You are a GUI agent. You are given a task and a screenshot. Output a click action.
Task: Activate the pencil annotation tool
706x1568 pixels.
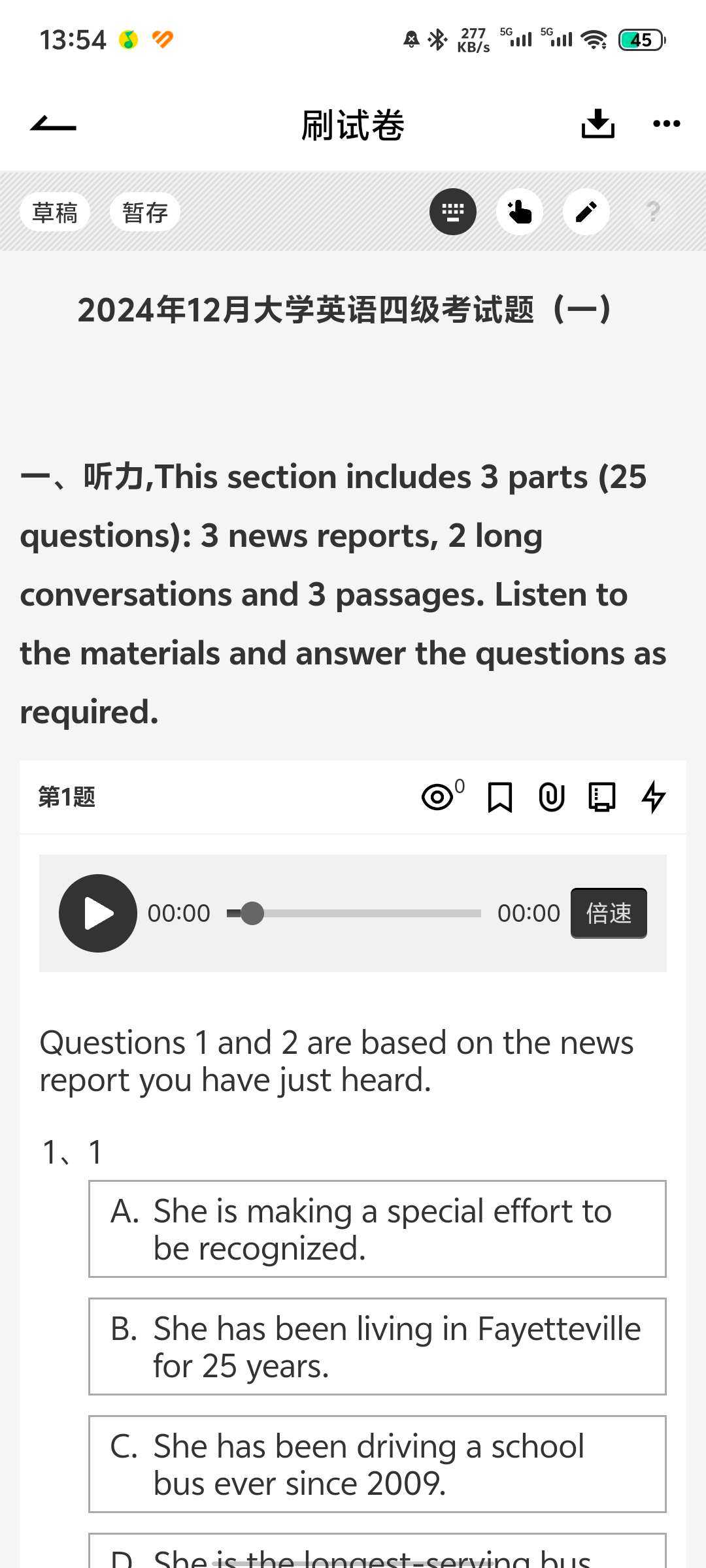(586, 212)
